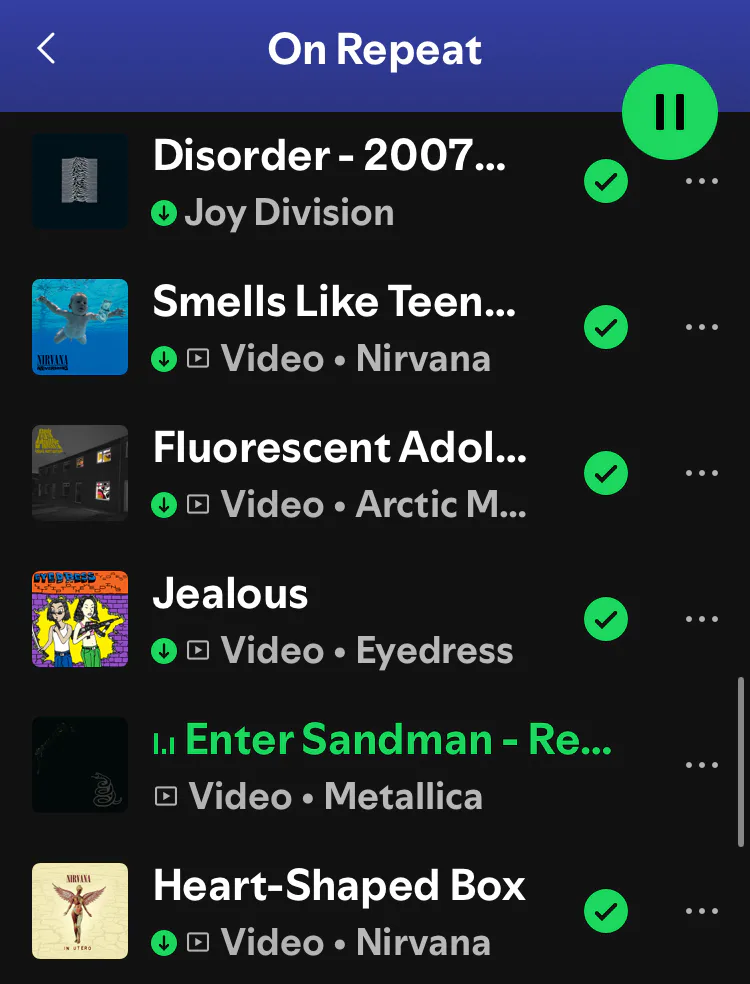
Task: Open more options for Disorder
Action: (702, 182)
